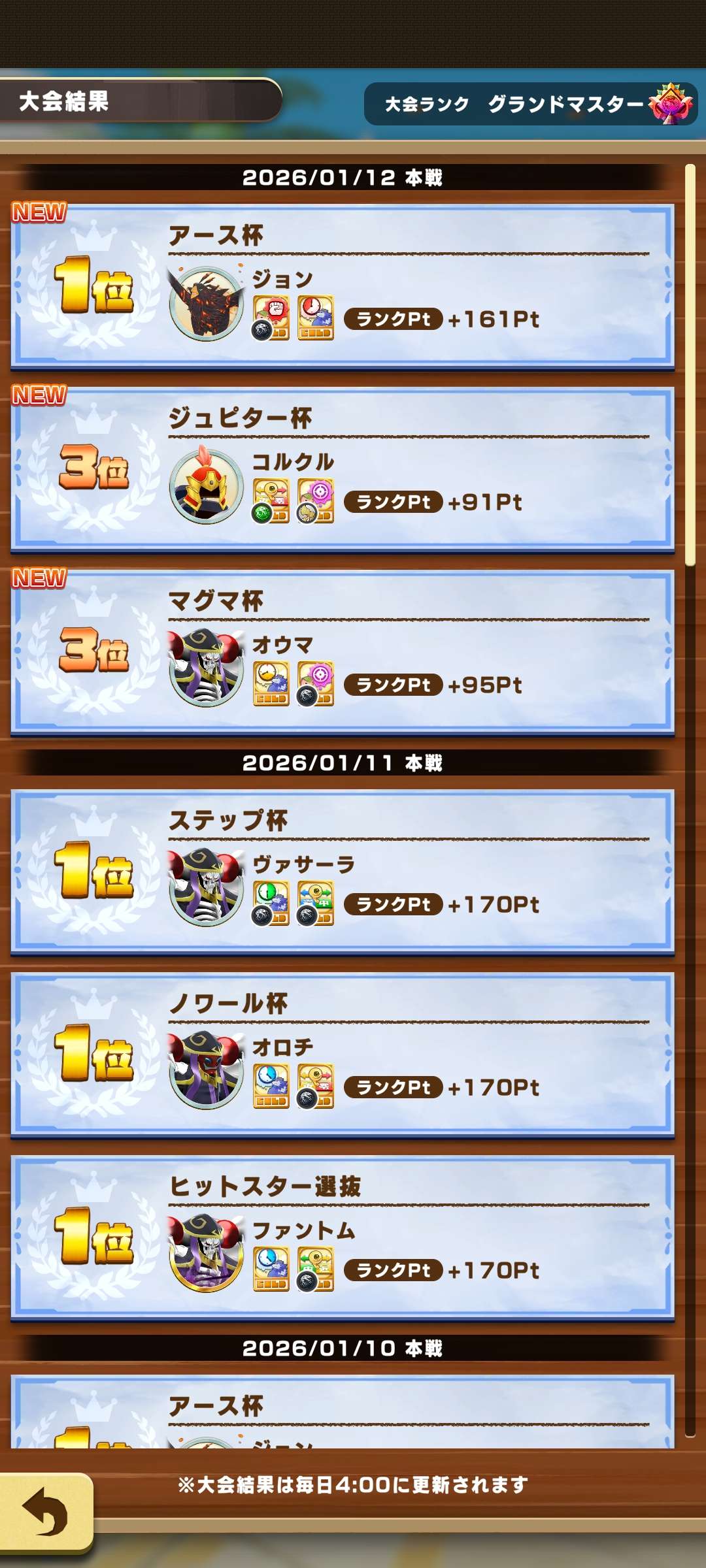Select the ステップ杯 result card for ヴァサーラ

point(342,872)
